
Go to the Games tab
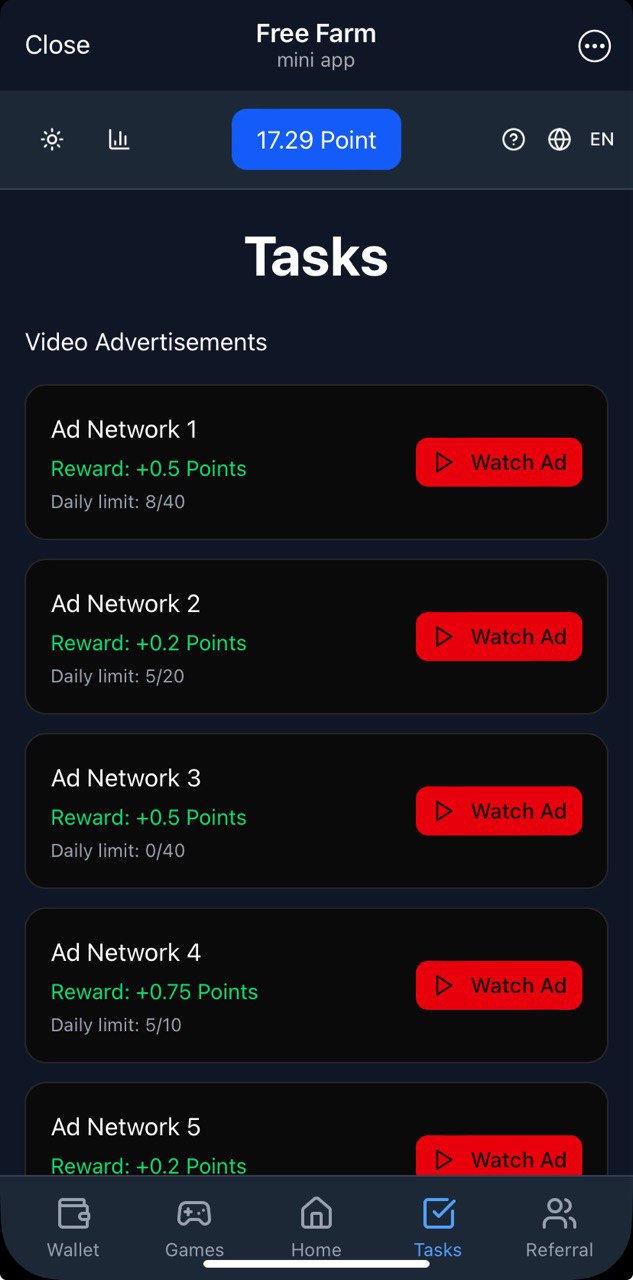[194, 1226]
